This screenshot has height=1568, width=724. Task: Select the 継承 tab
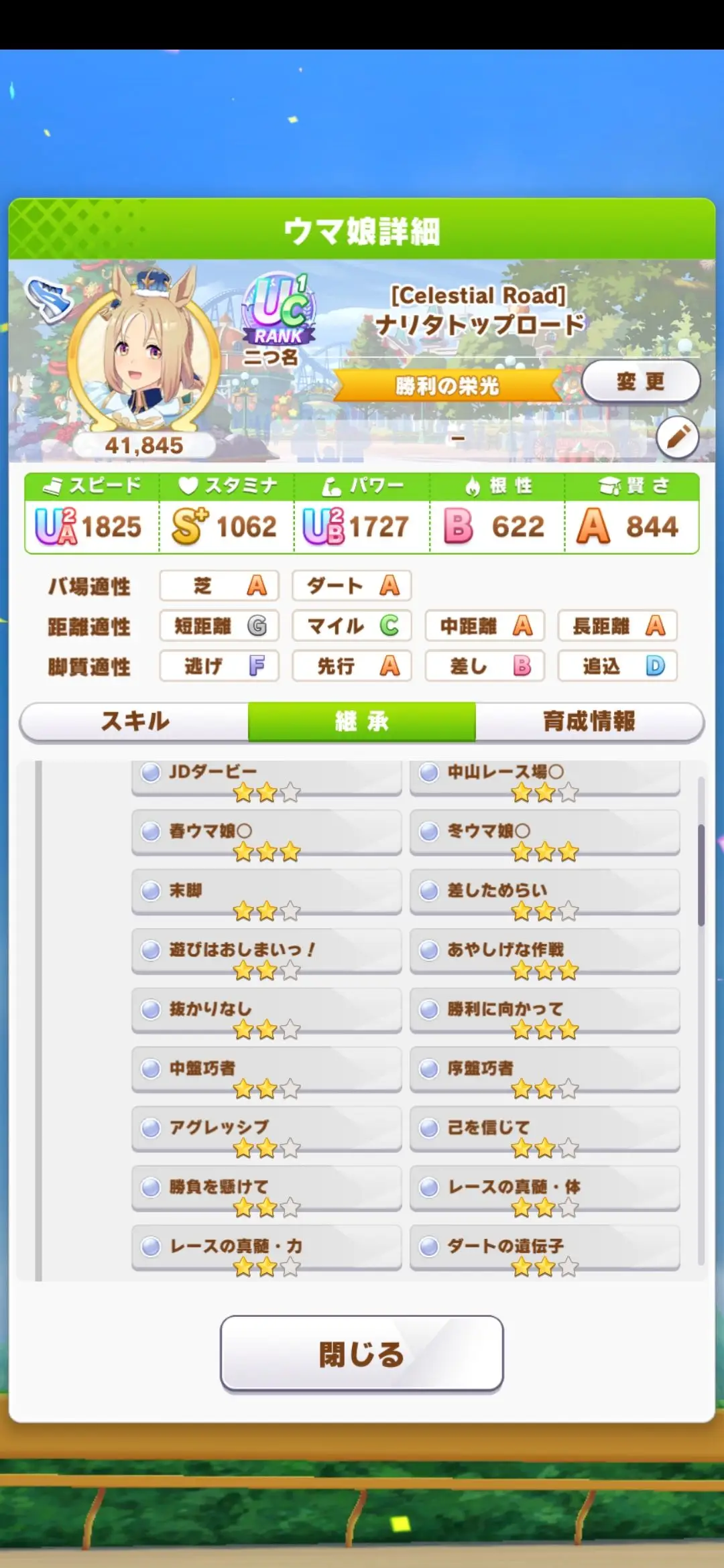[362, 722]
